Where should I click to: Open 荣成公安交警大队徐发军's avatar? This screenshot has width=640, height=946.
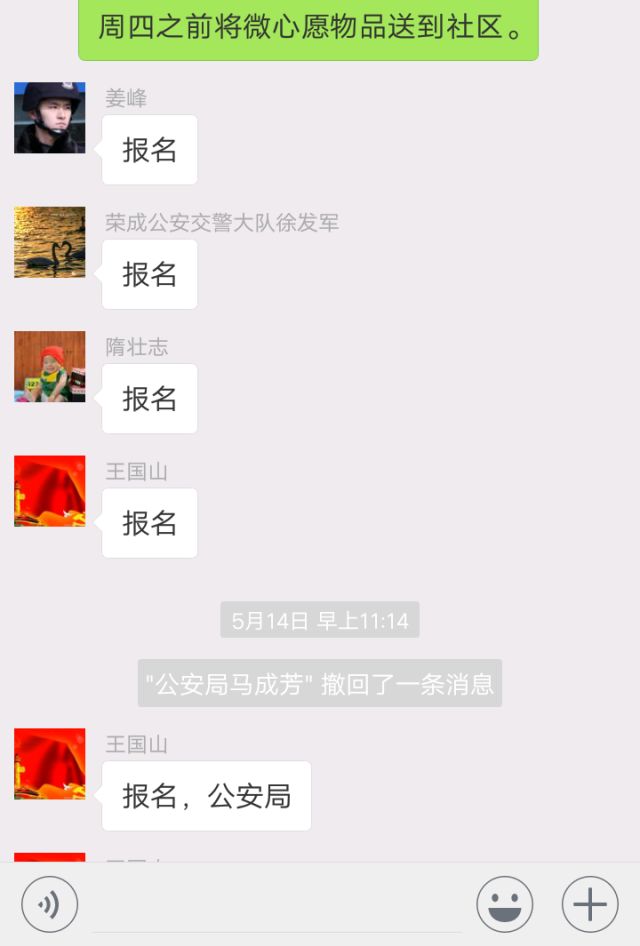(50, 242)
